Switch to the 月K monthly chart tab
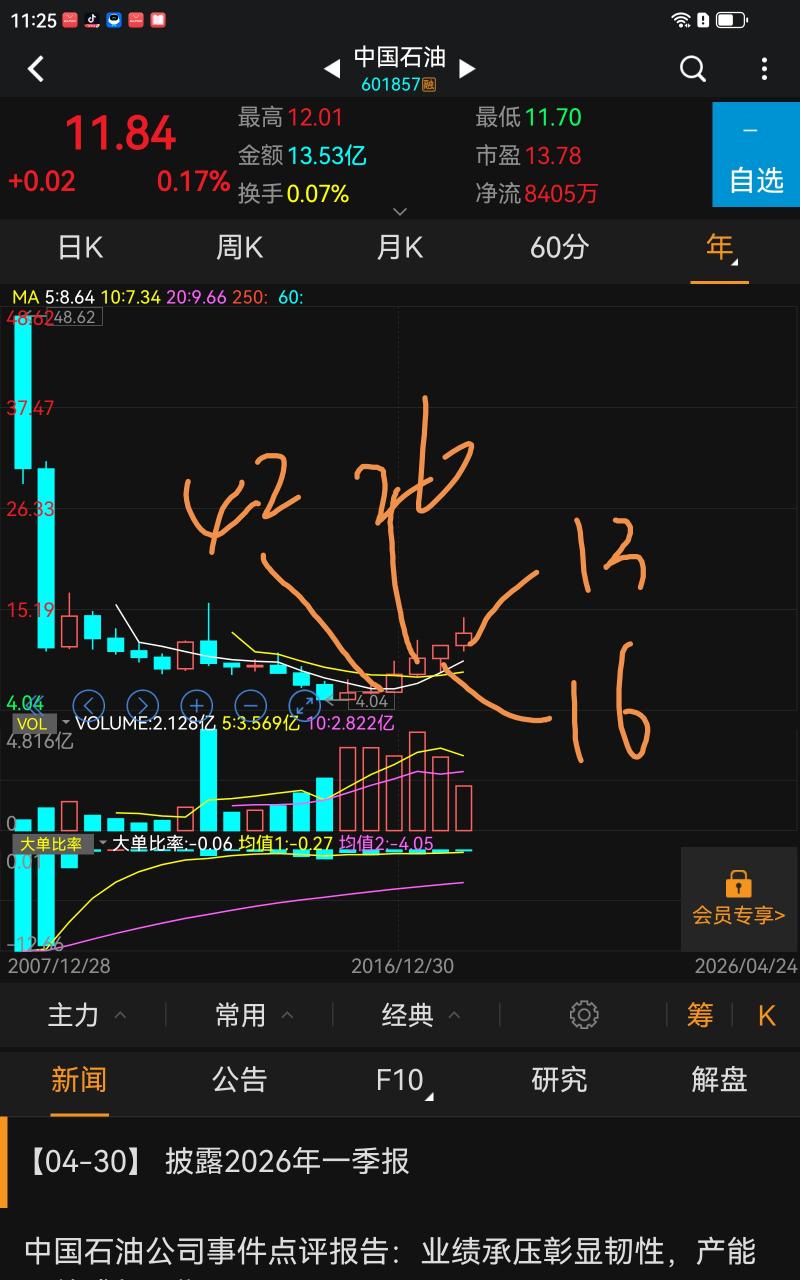The image size is (800, 1280). tap(399, 248)
